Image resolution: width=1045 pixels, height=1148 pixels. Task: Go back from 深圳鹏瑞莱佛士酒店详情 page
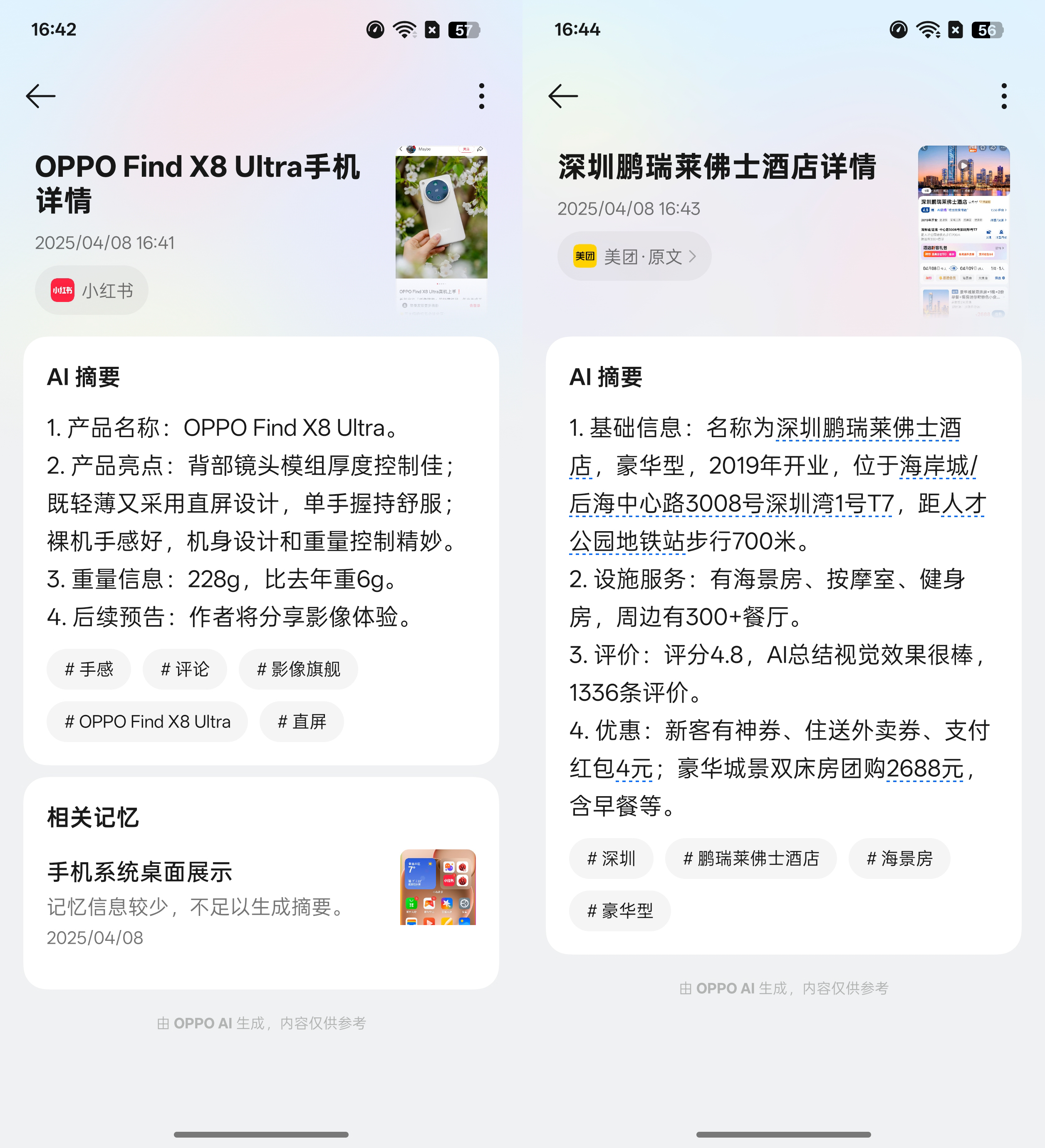coord(563,96)
